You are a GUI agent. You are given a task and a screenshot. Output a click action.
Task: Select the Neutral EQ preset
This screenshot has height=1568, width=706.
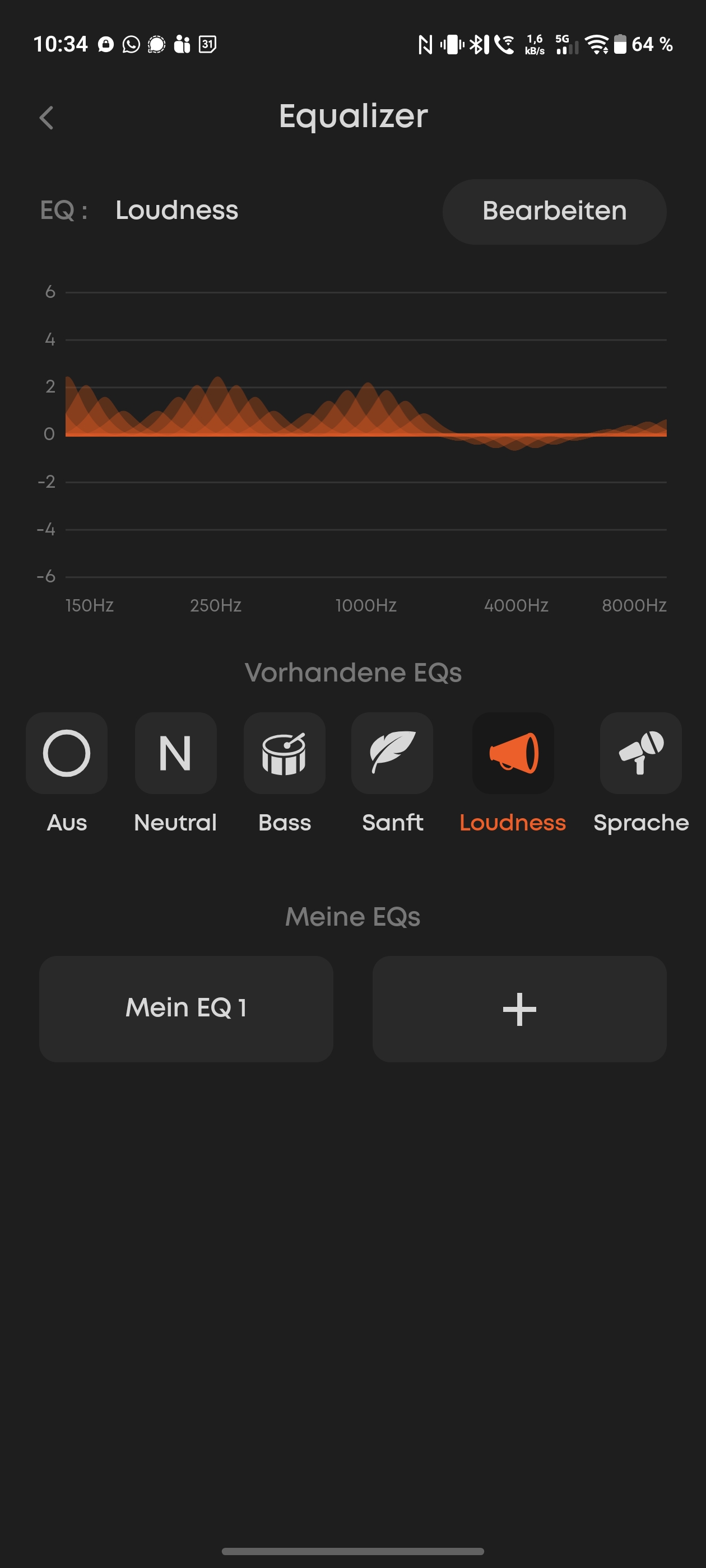pos(175,753)
